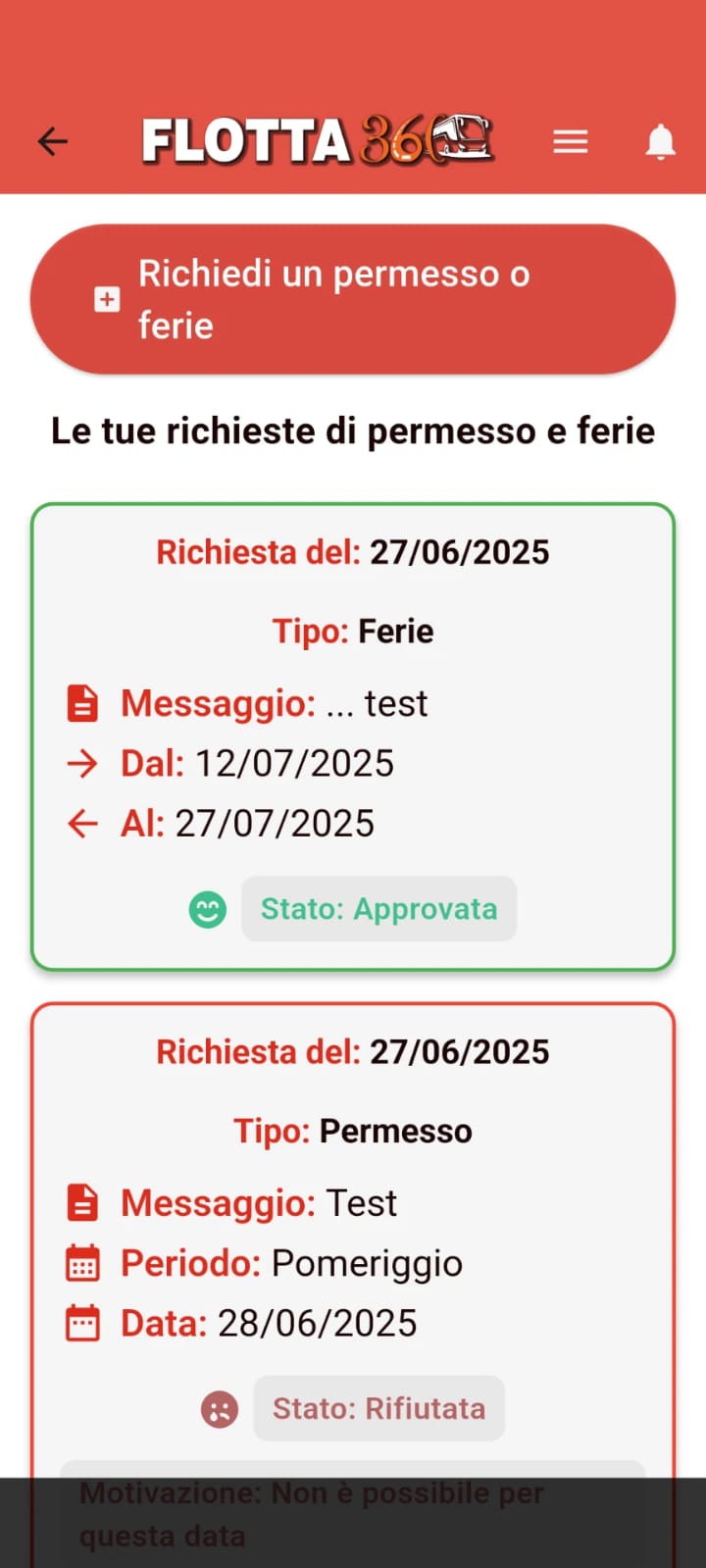This screenshot has width=706, height=1568.
Task: Tap the notification bell icon
Action: [661, 141]
